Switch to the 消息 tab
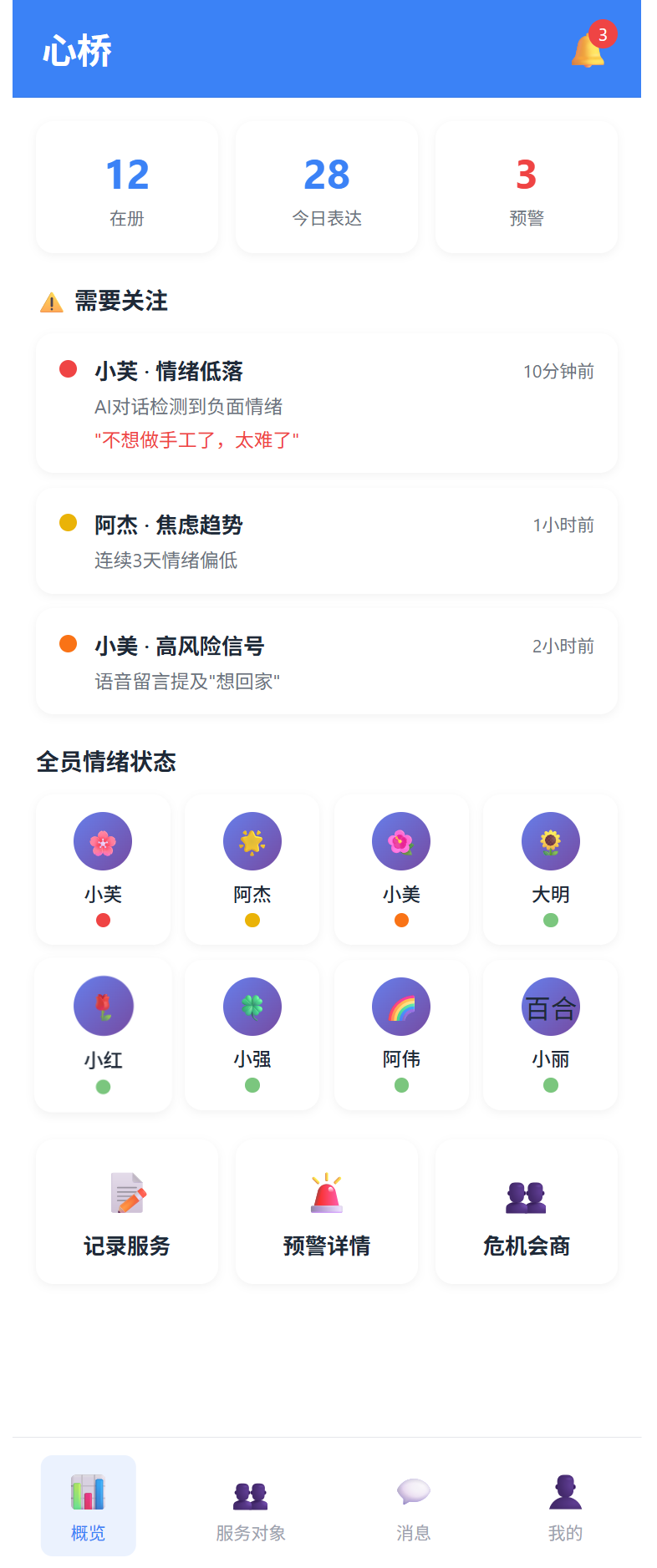The width and height of the screenshot is (657, 1568). [x=413, y=1505]
